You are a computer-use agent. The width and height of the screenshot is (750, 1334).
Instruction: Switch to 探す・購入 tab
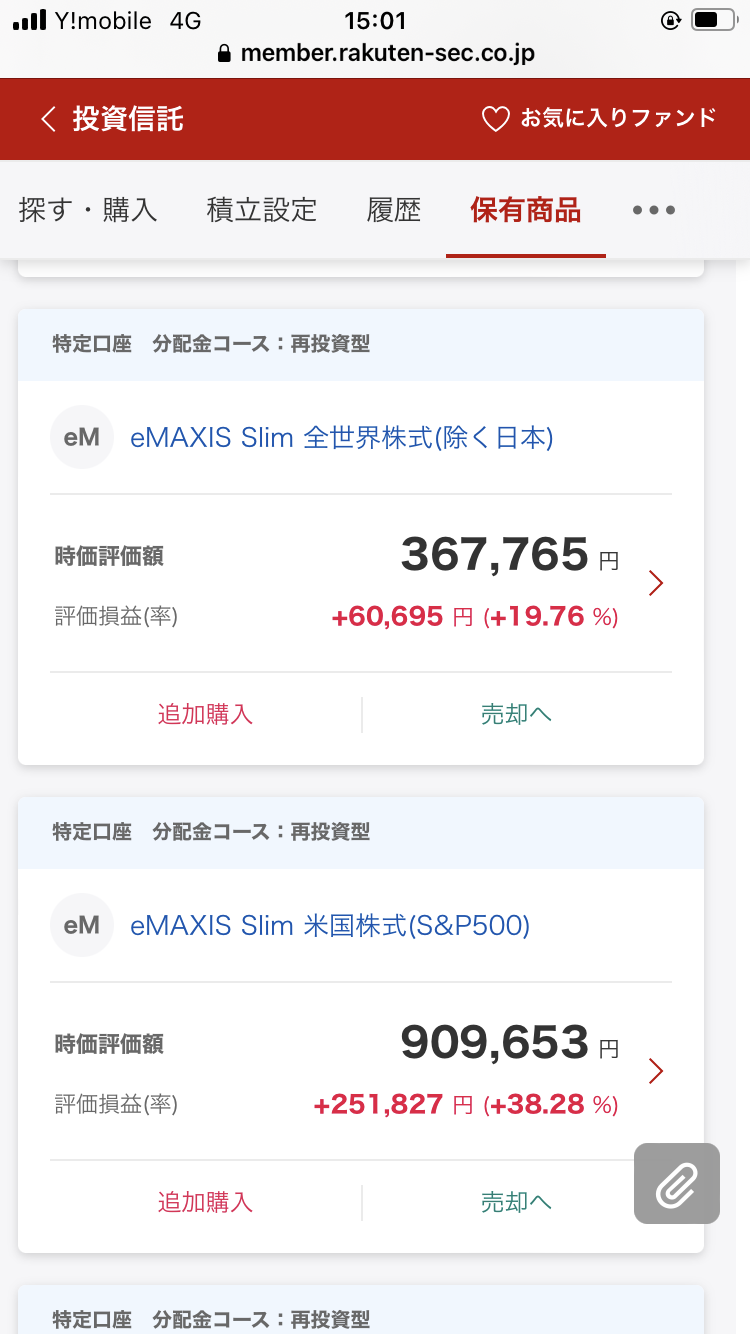88,210
